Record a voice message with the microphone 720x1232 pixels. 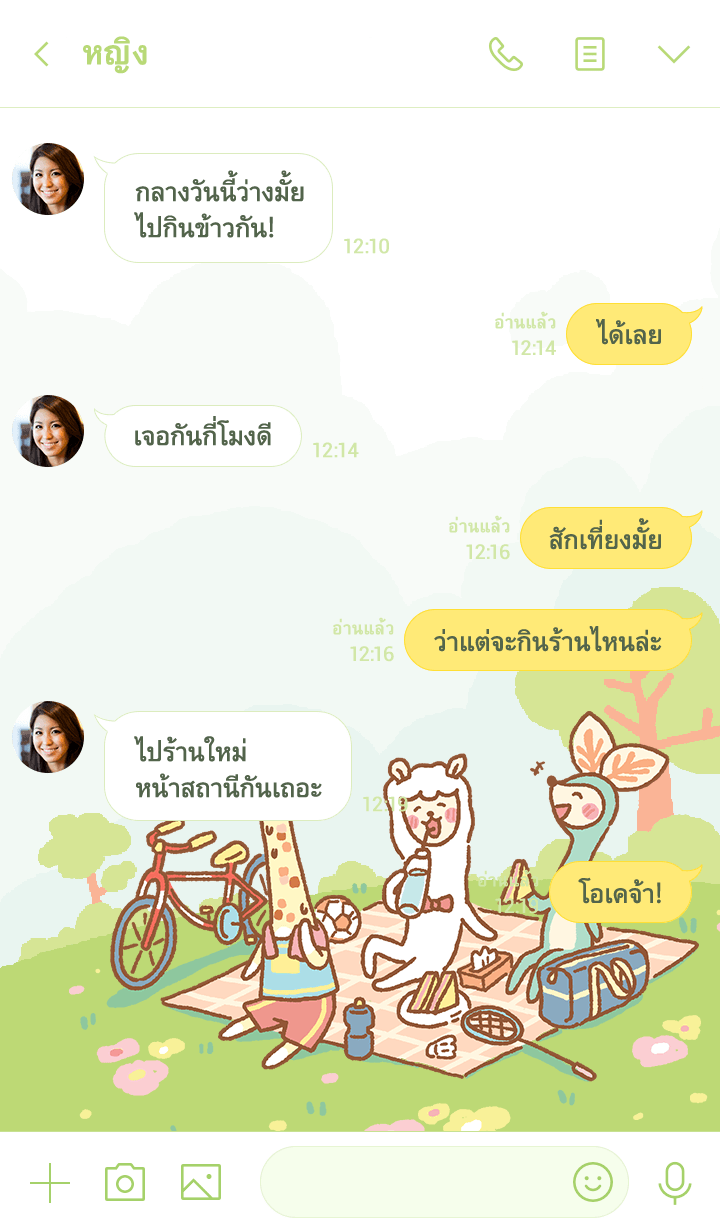point(675,1183)
